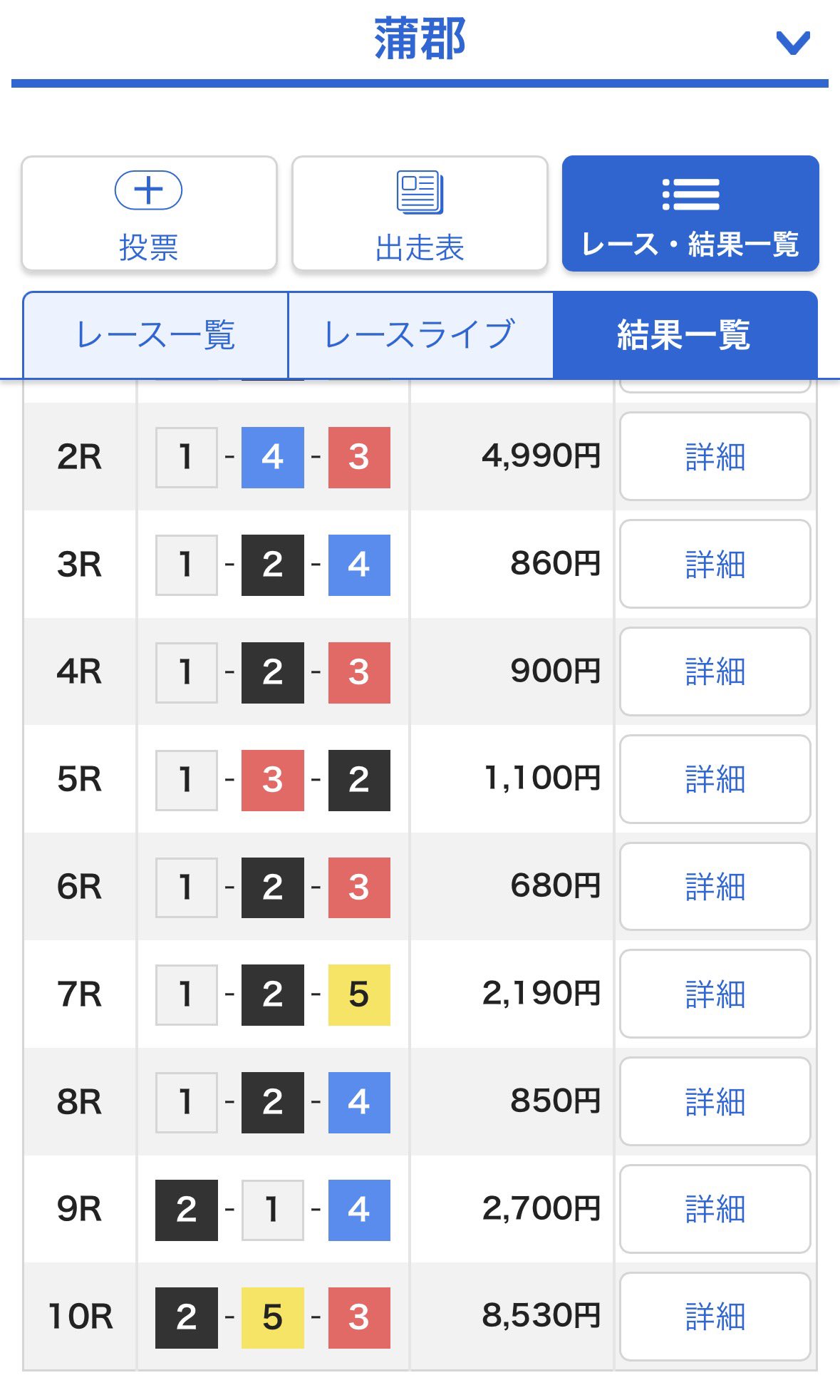Select the 結果一覧 tab
Viewport: 840px width, 1400px height.
tap(684, 335)
